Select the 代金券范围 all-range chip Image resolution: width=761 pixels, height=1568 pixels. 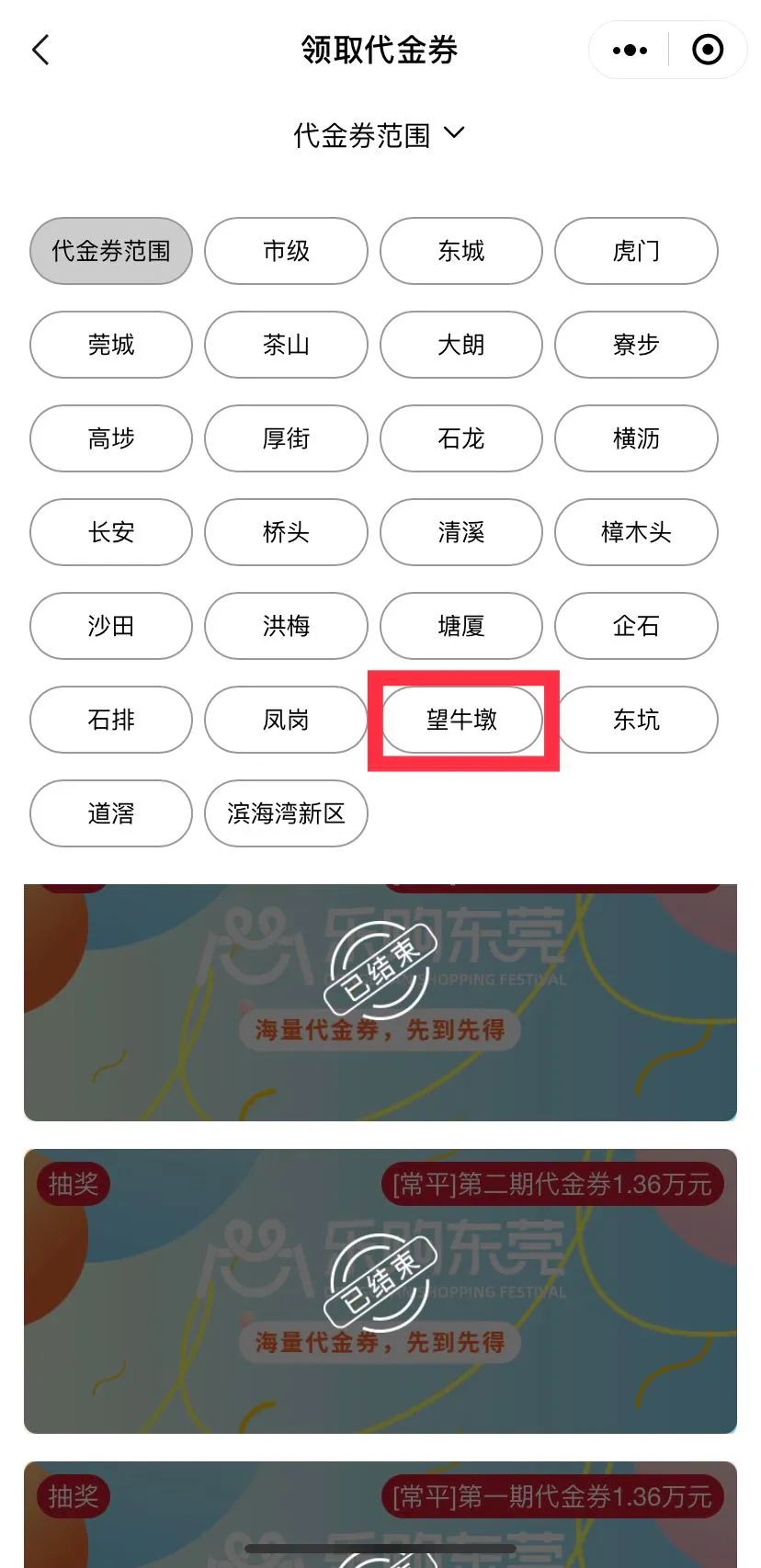click(x=111, y=251)
